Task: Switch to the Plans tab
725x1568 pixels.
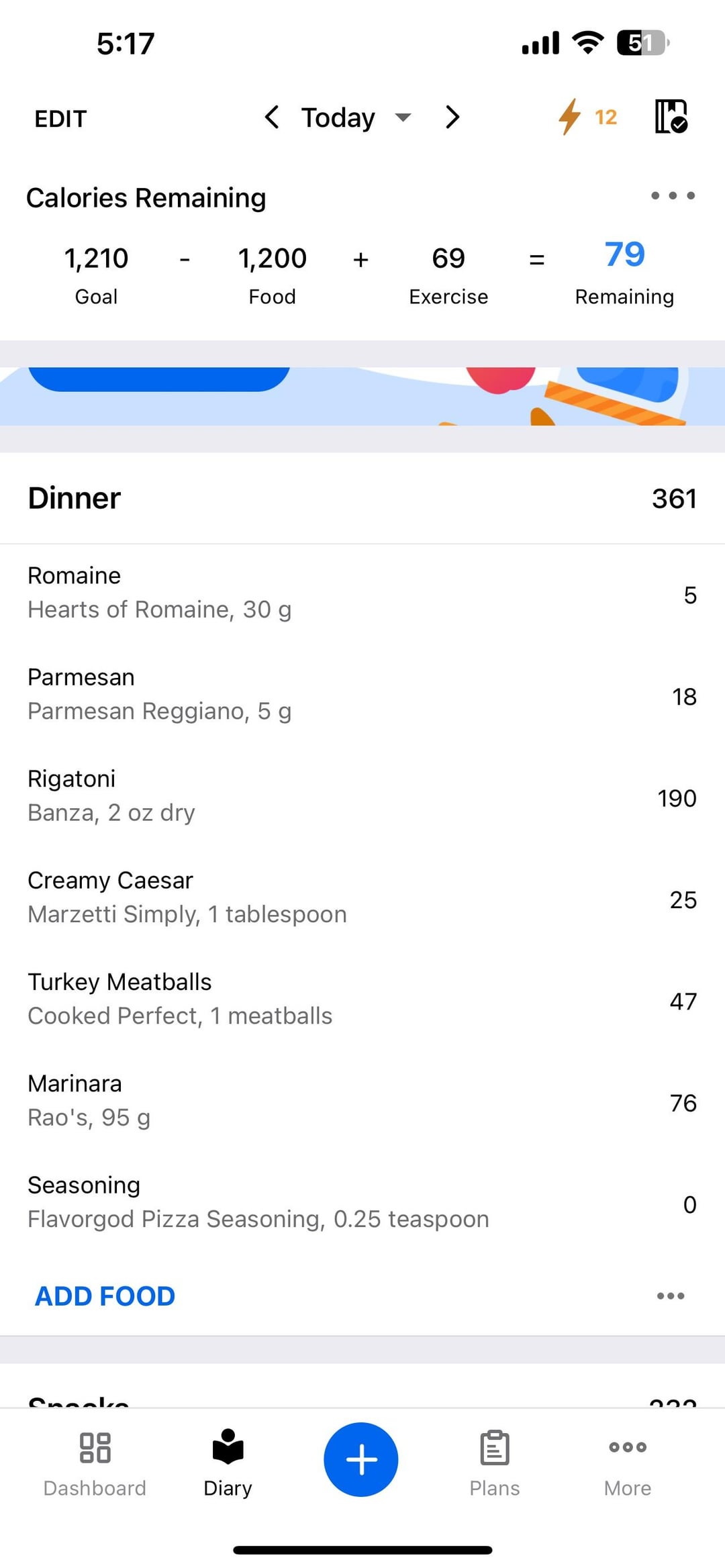Action: (495, 1464)
